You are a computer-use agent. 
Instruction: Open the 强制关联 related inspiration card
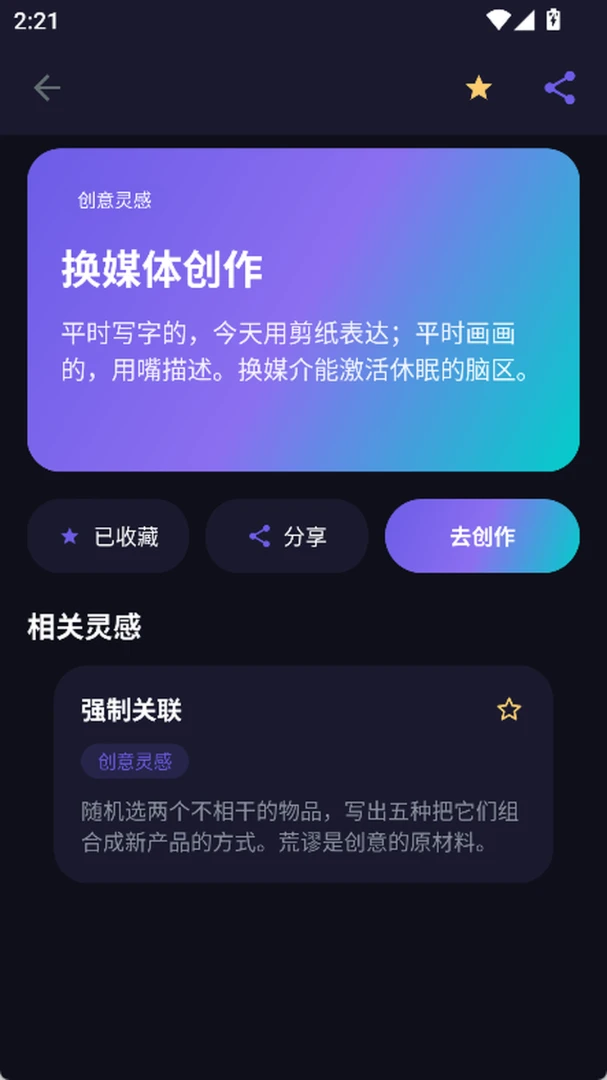303,774
